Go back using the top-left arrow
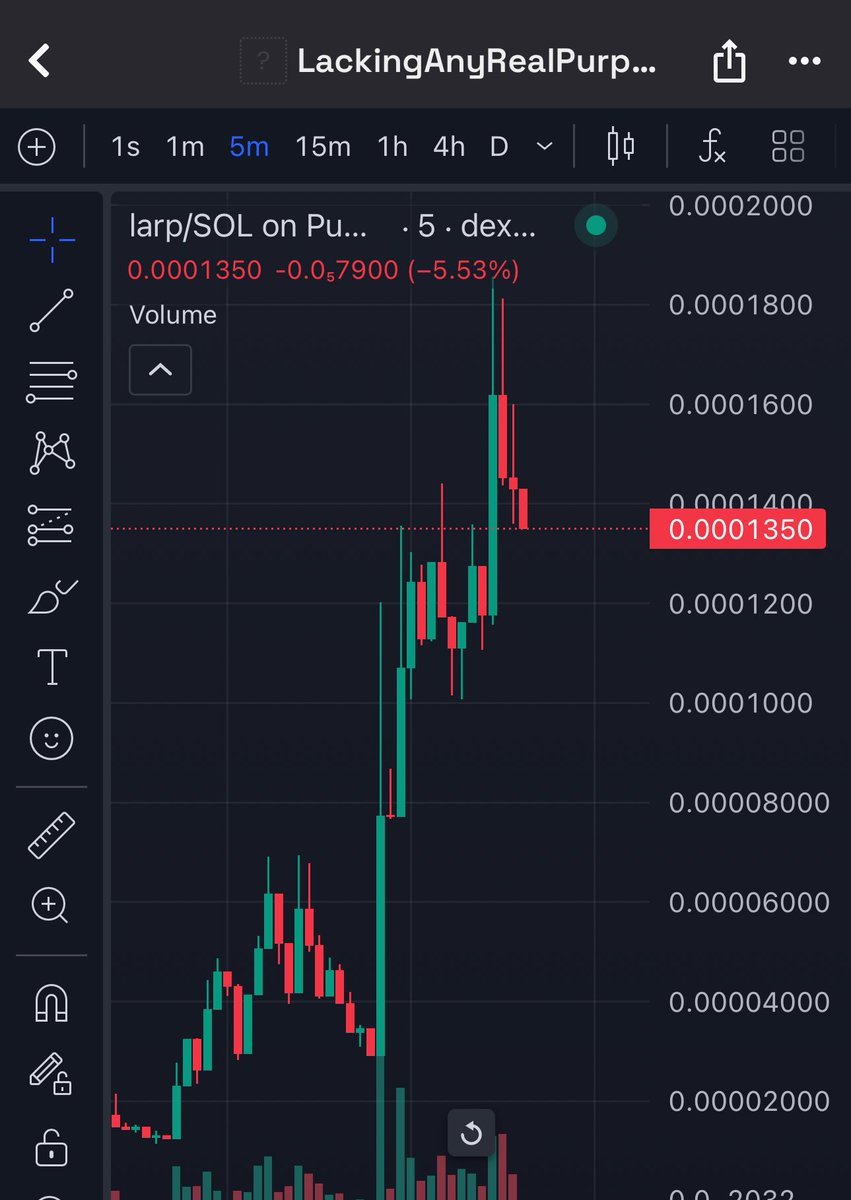Viewport: 851px width, 1200px height. [39, 61]
